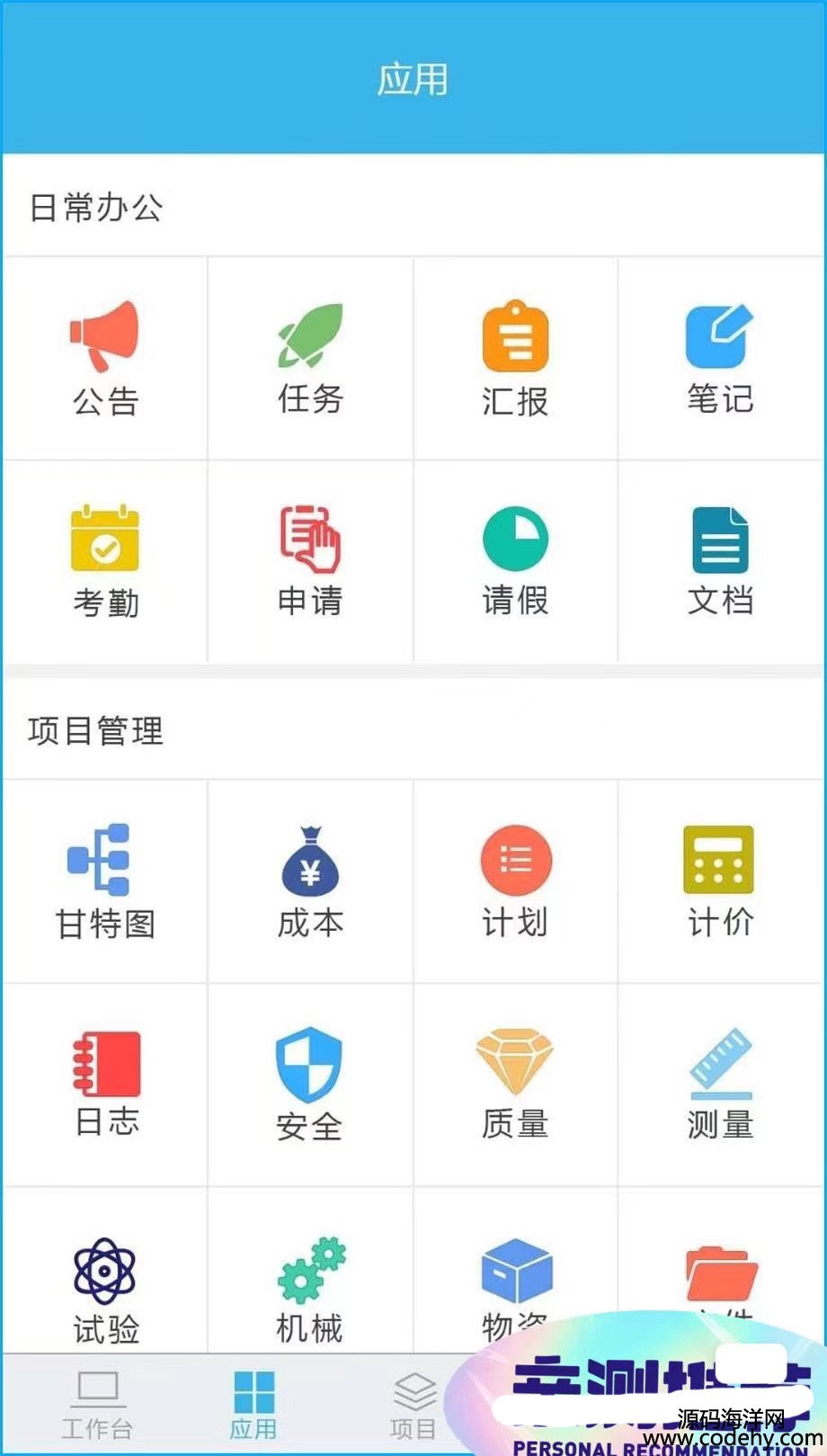Open the 成本 cost module
Viewport: 827px width, 1456px height.
(x=310, y=881)
